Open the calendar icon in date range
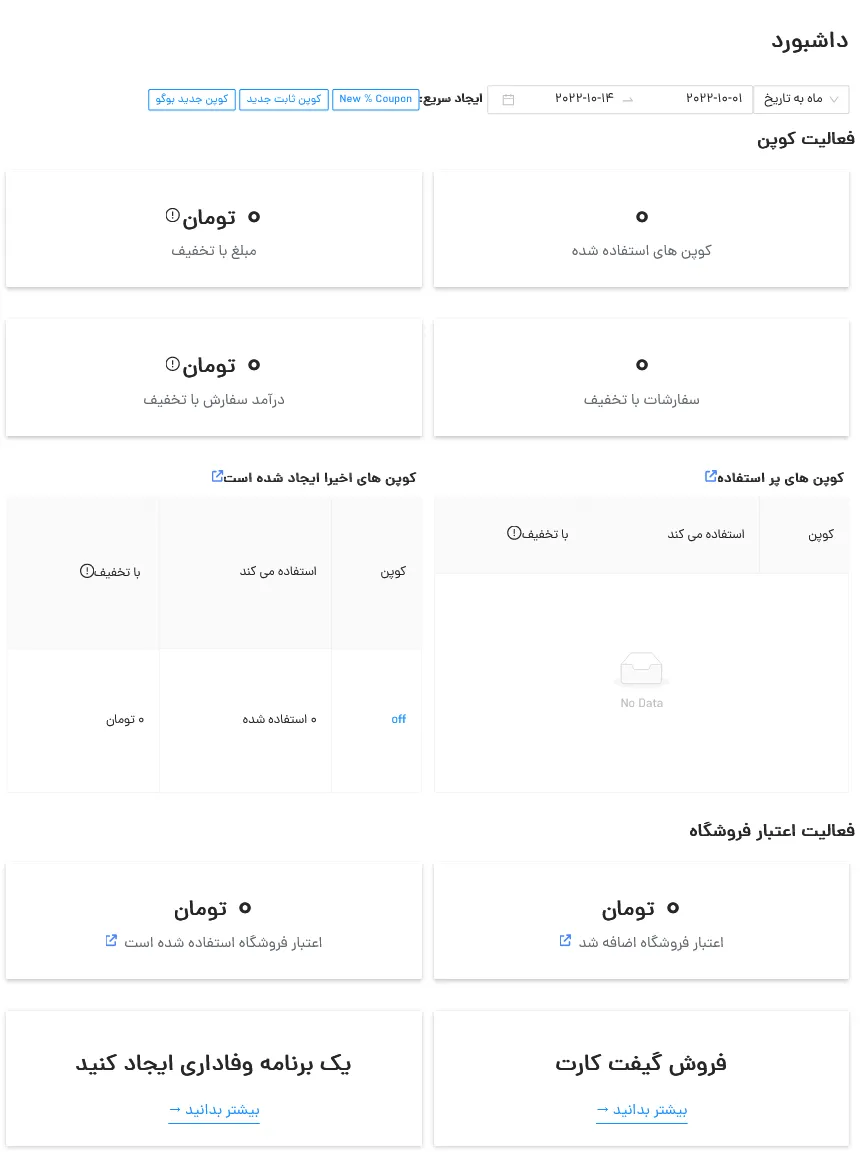Viewport: 865px width, 1163px height. pyautogui.click(x=508, y=99)
